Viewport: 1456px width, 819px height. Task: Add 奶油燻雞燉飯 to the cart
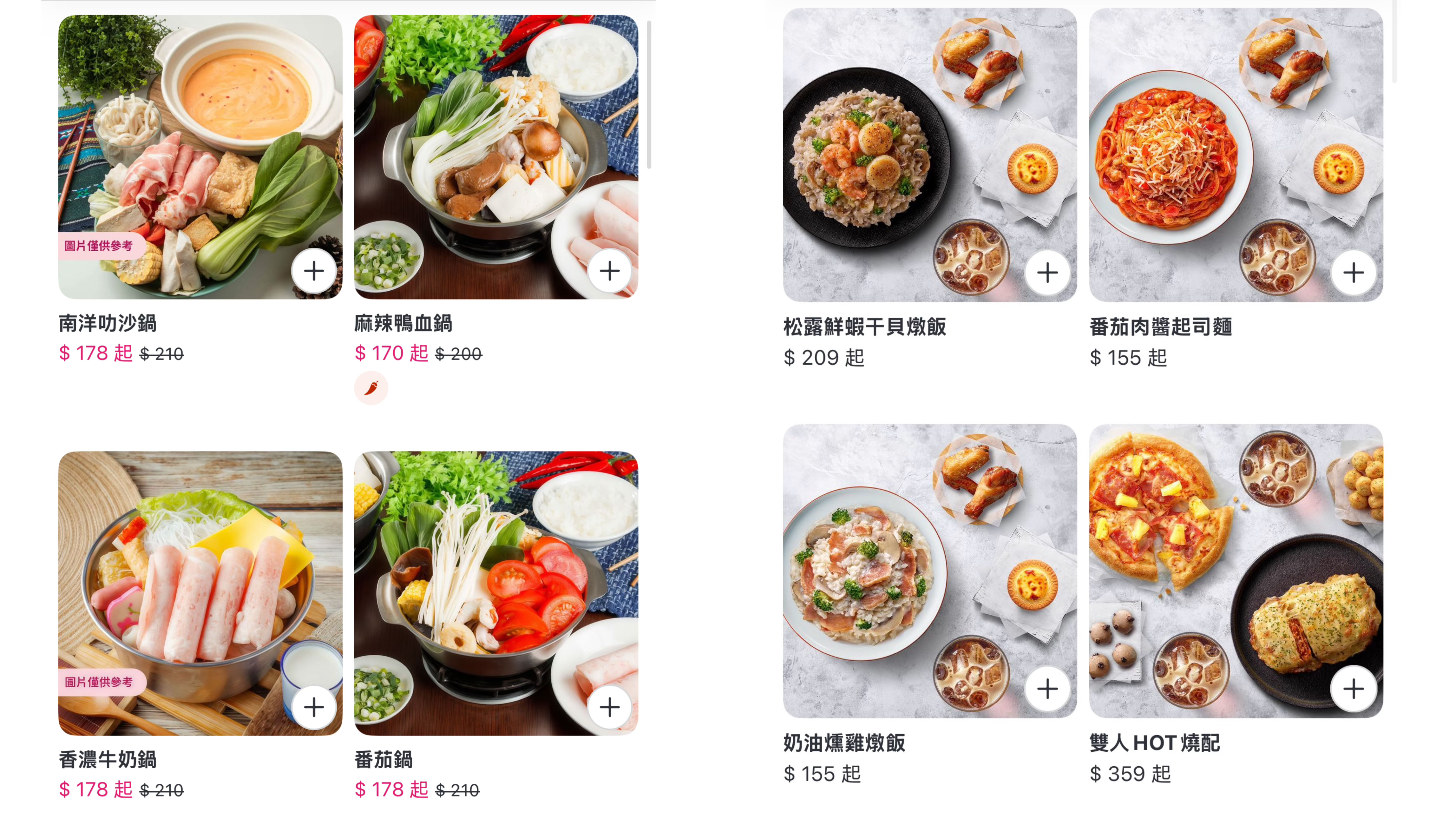click(1047, 689)
